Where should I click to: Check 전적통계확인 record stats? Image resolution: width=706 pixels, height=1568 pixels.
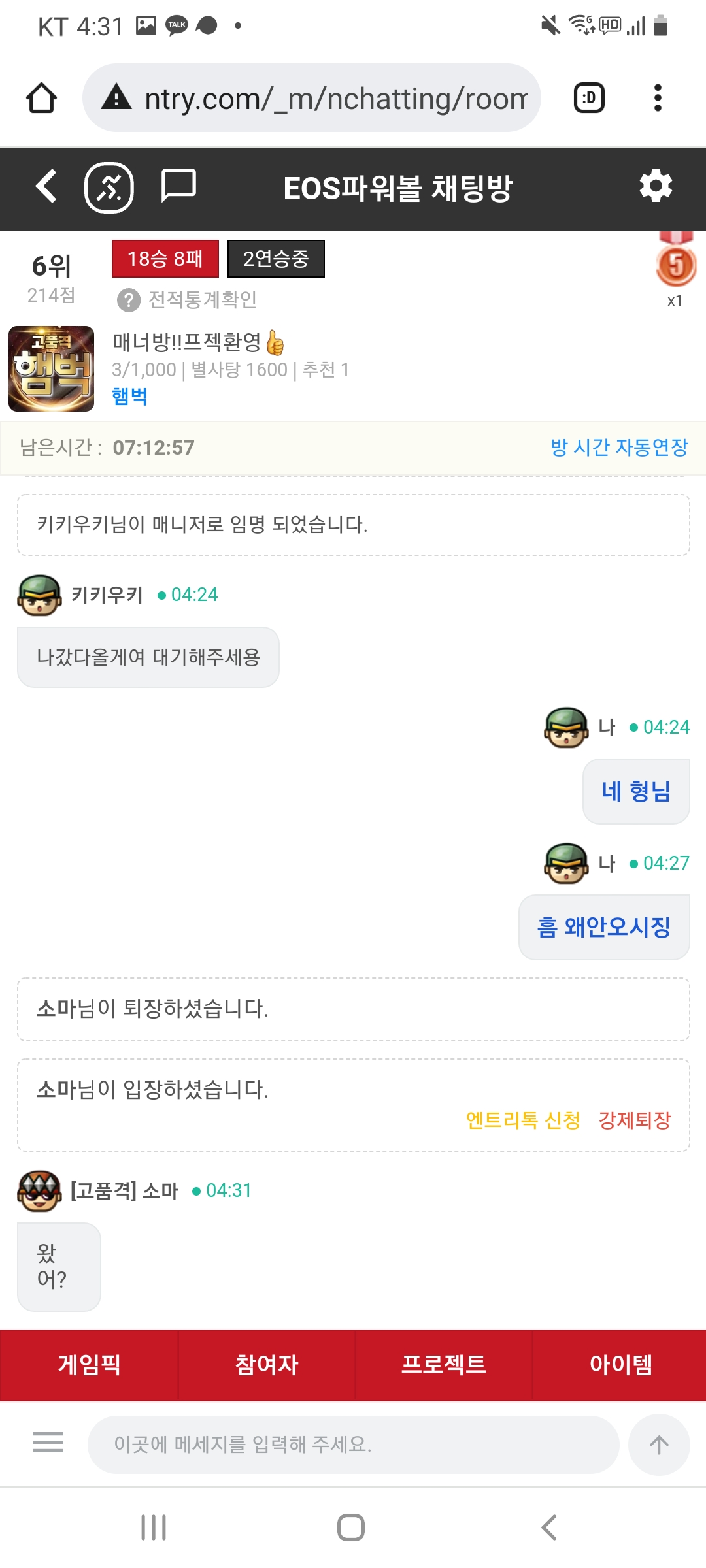[188, 300]
